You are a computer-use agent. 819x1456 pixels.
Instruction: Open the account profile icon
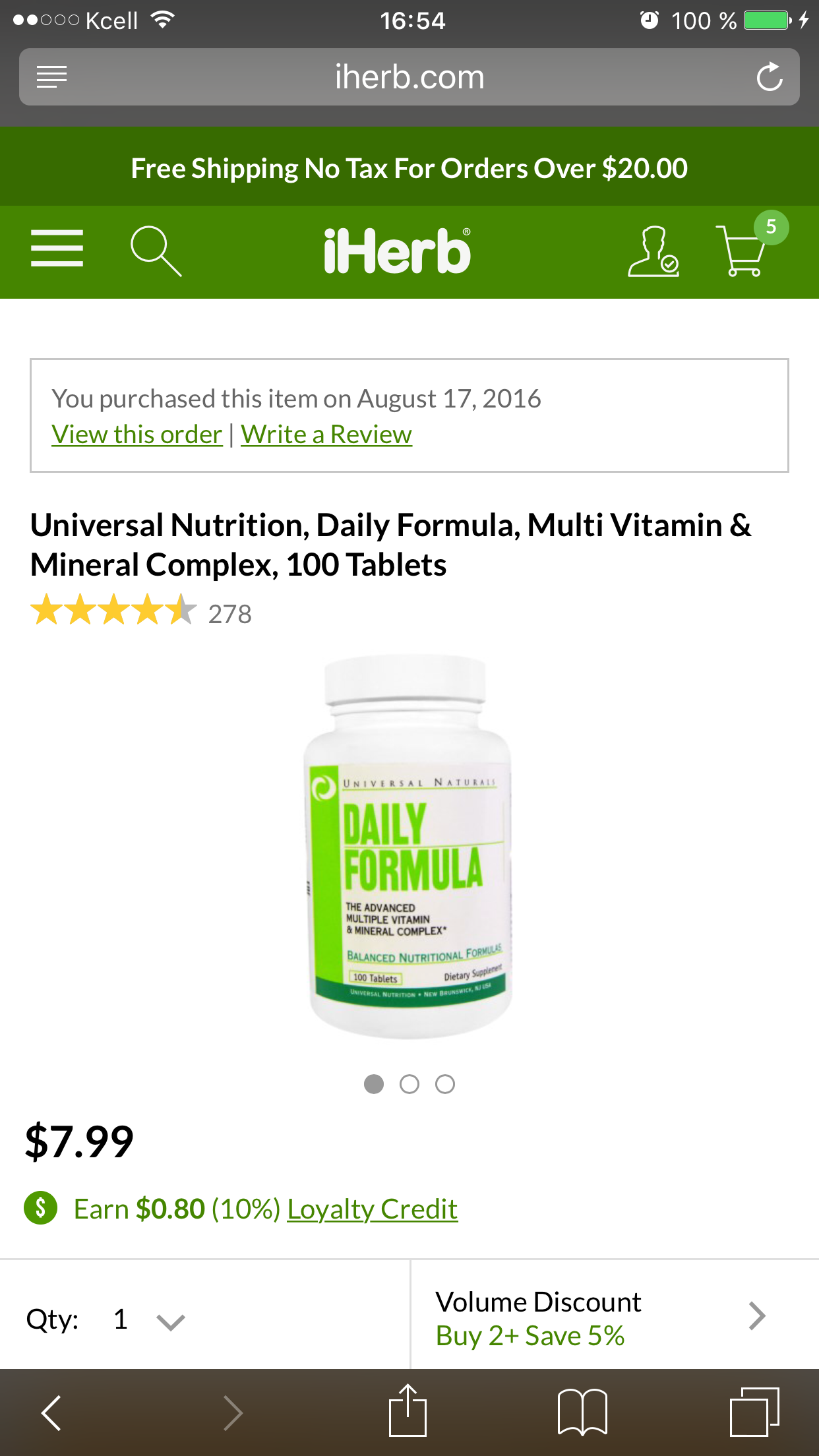click(x=652, y=251)
